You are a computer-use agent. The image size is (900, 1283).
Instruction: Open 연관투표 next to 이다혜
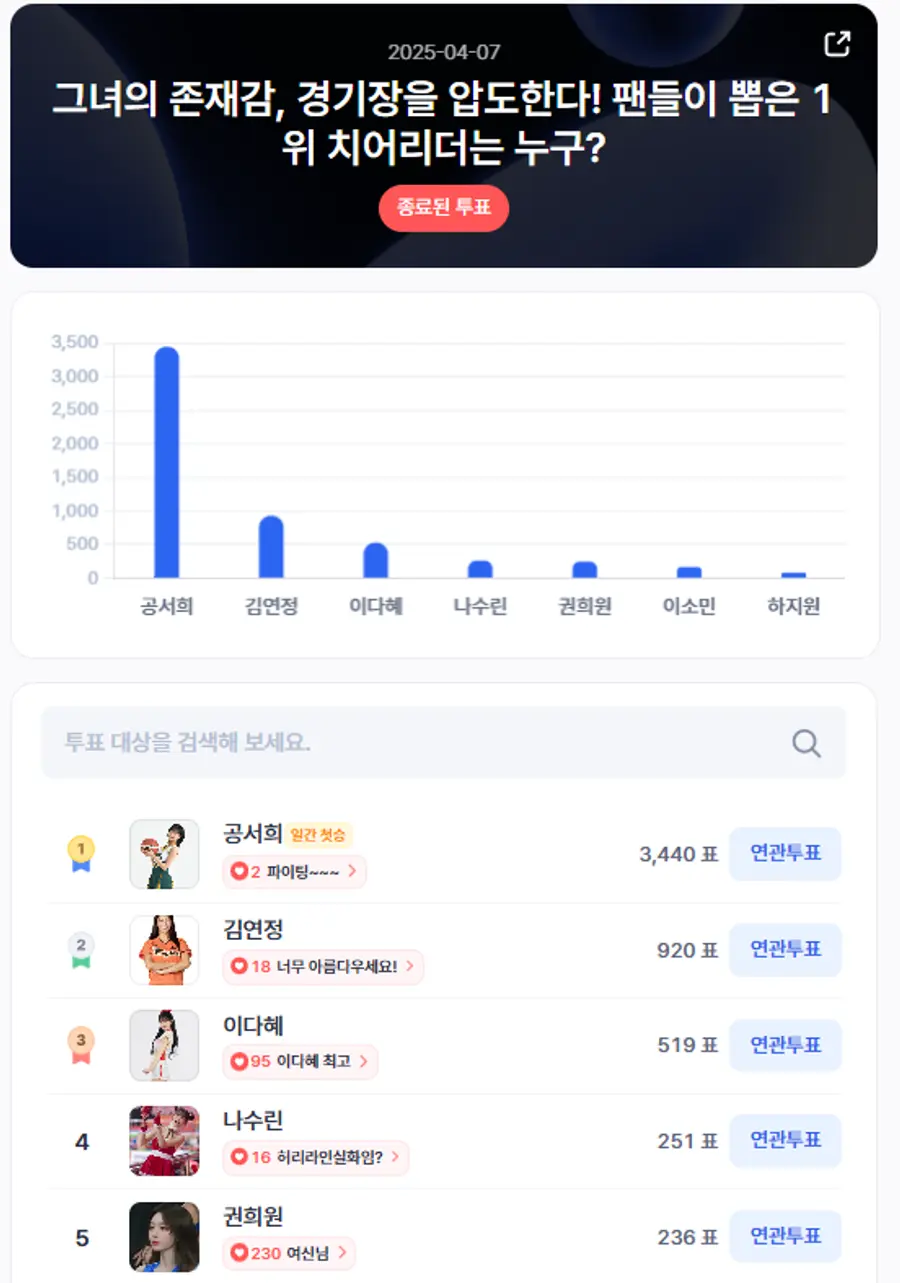(786, 1045)
